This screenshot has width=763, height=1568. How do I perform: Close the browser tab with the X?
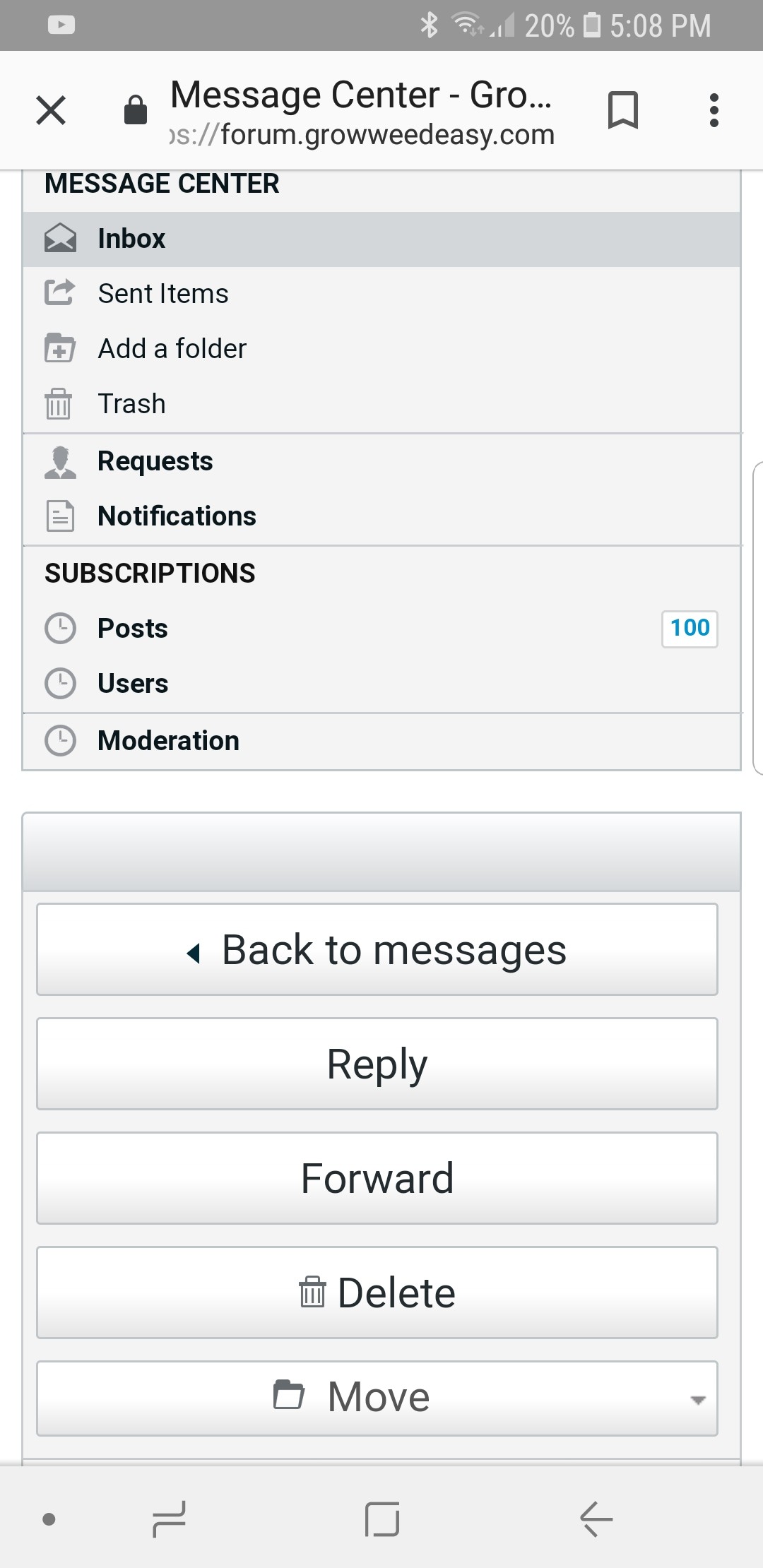click(x=51, y=110)
